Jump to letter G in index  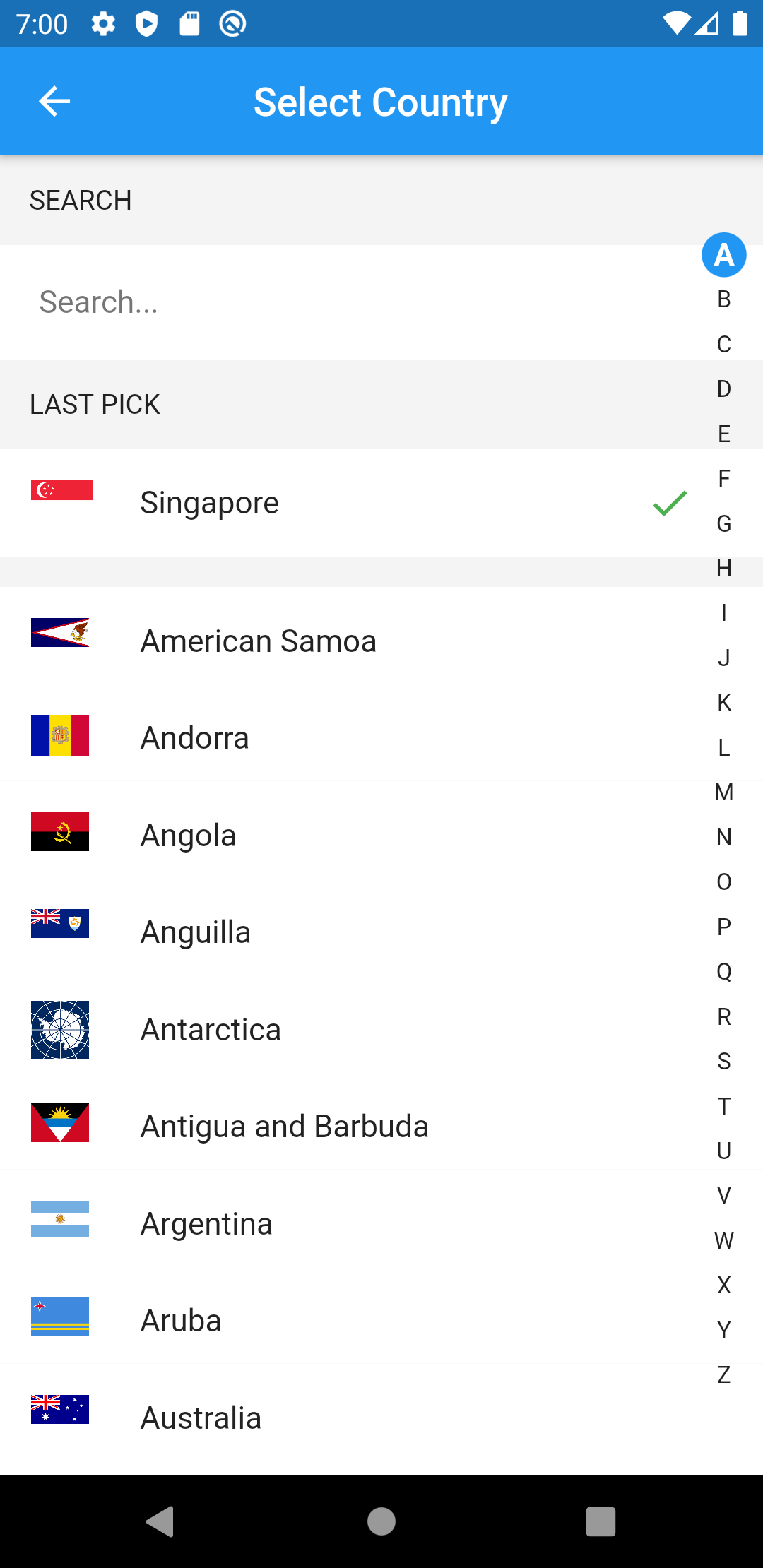click(724, 523)
